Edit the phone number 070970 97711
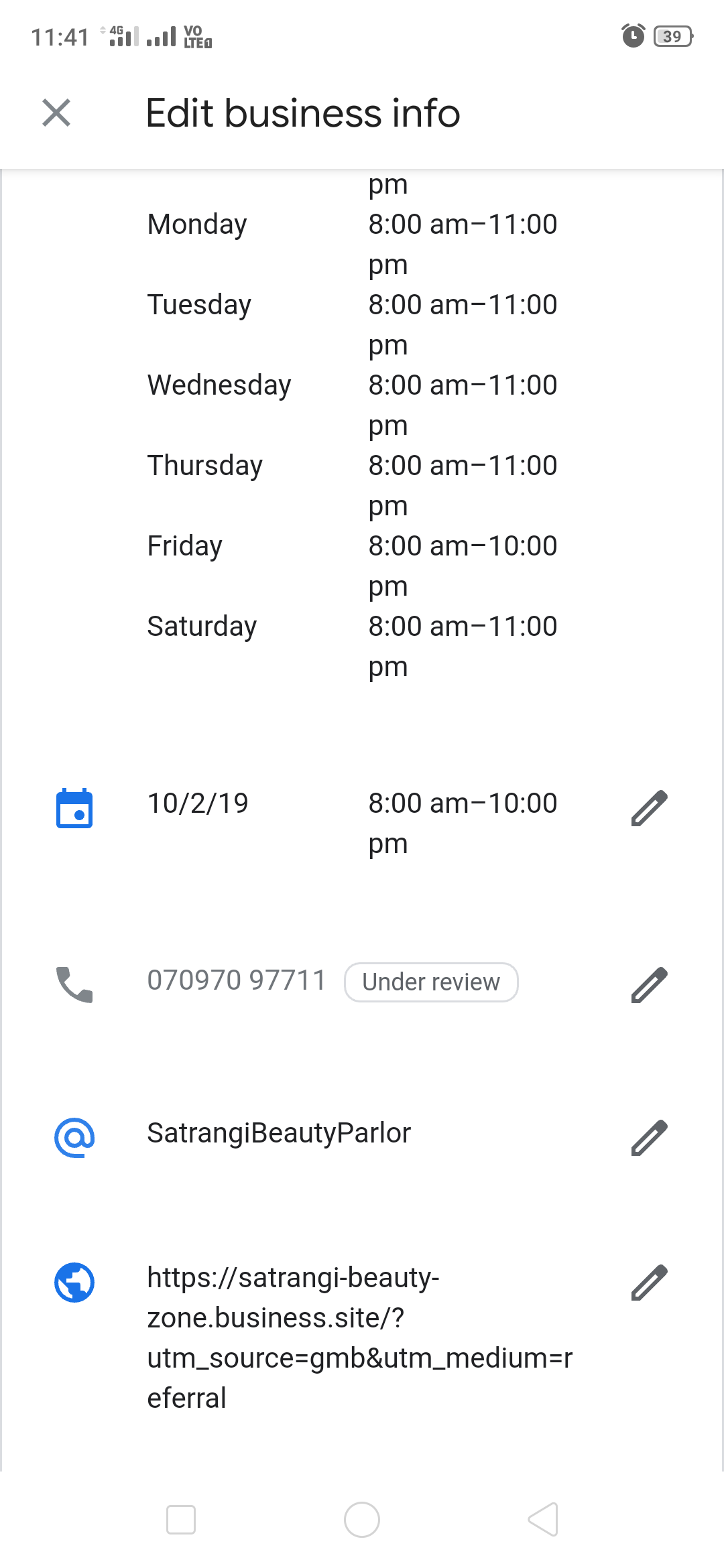Viewport: 724px width, 1568px height. click(649, 984)
